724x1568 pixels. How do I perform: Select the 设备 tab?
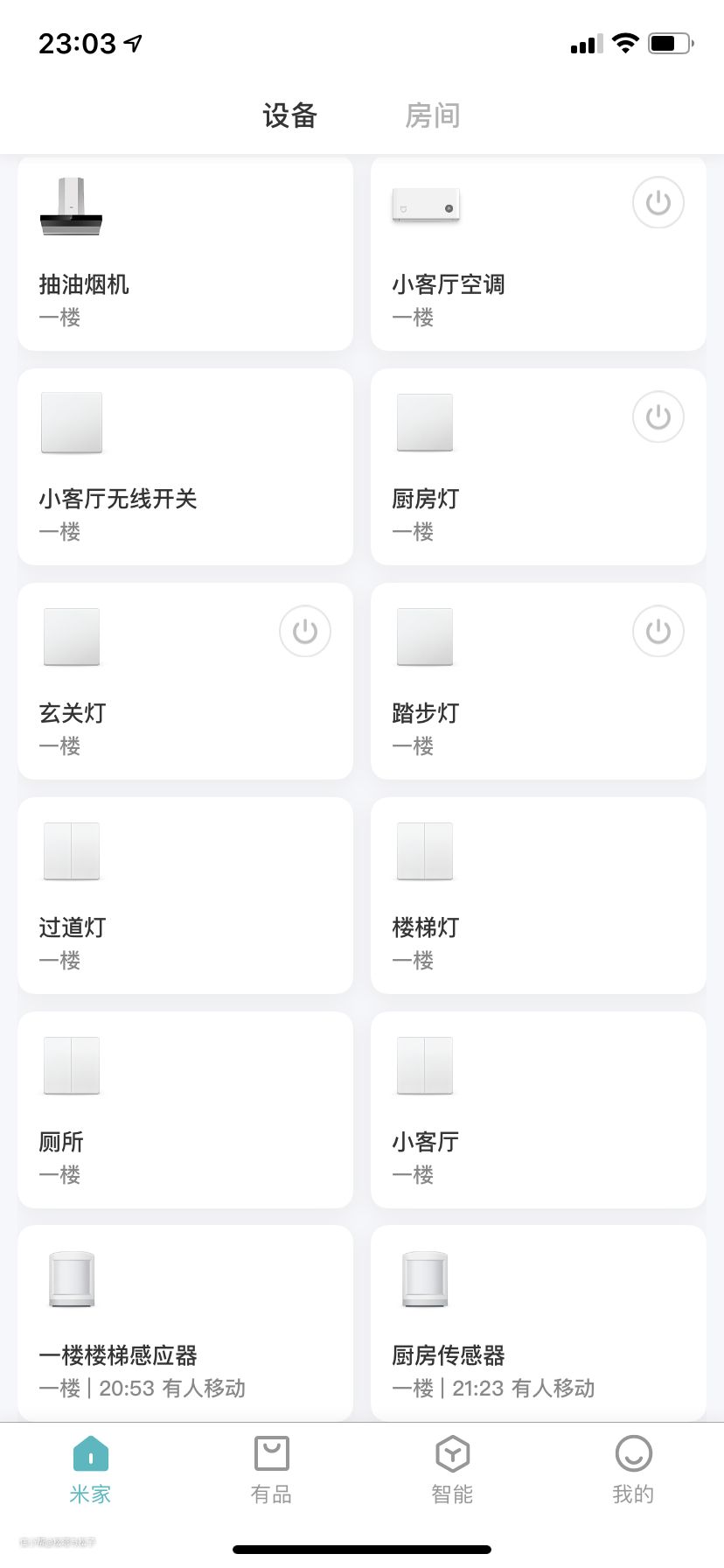[289, 115]
